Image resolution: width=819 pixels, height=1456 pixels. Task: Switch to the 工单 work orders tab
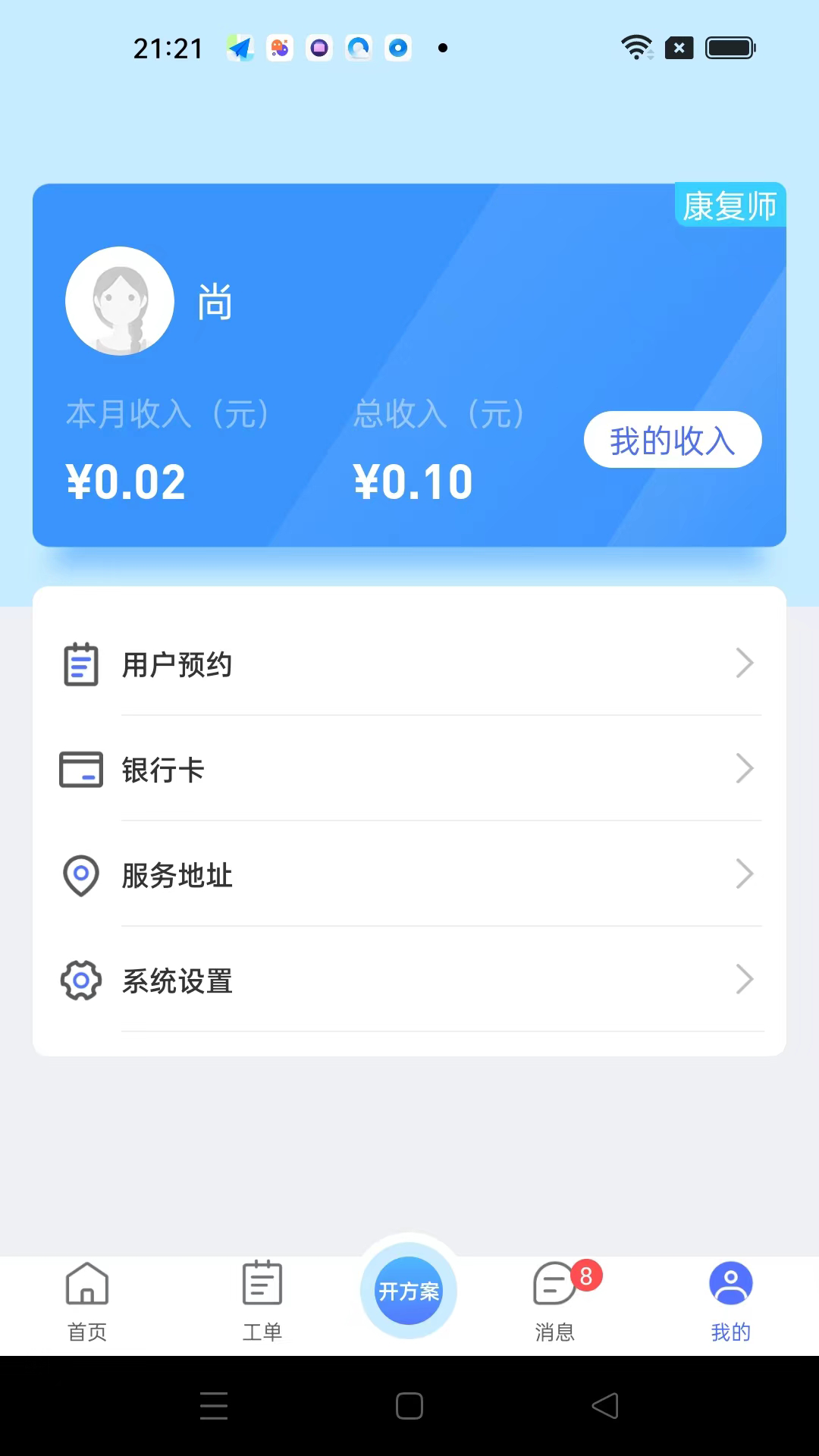(262, 1301)
